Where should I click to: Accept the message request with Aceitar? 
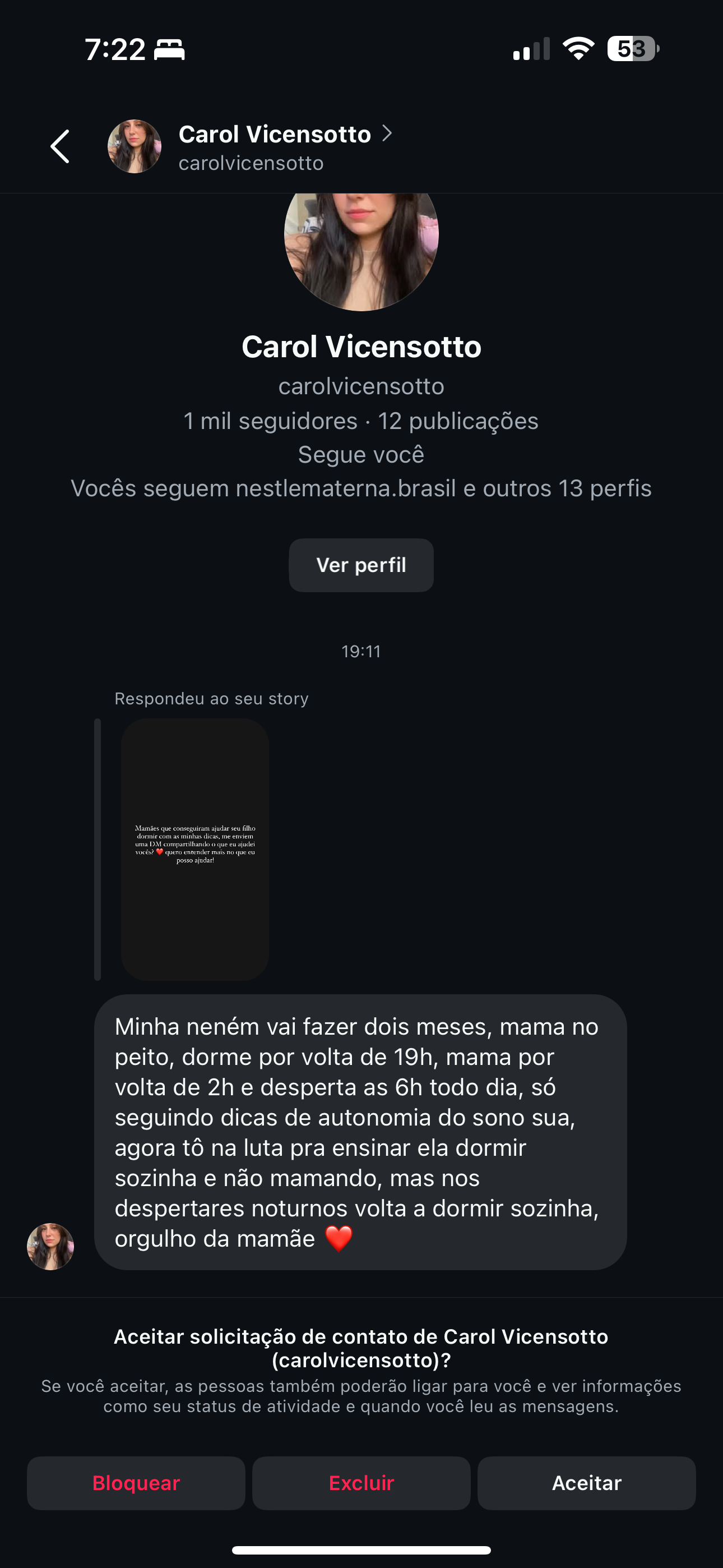pyautogui.click(x=586, y=1483)
